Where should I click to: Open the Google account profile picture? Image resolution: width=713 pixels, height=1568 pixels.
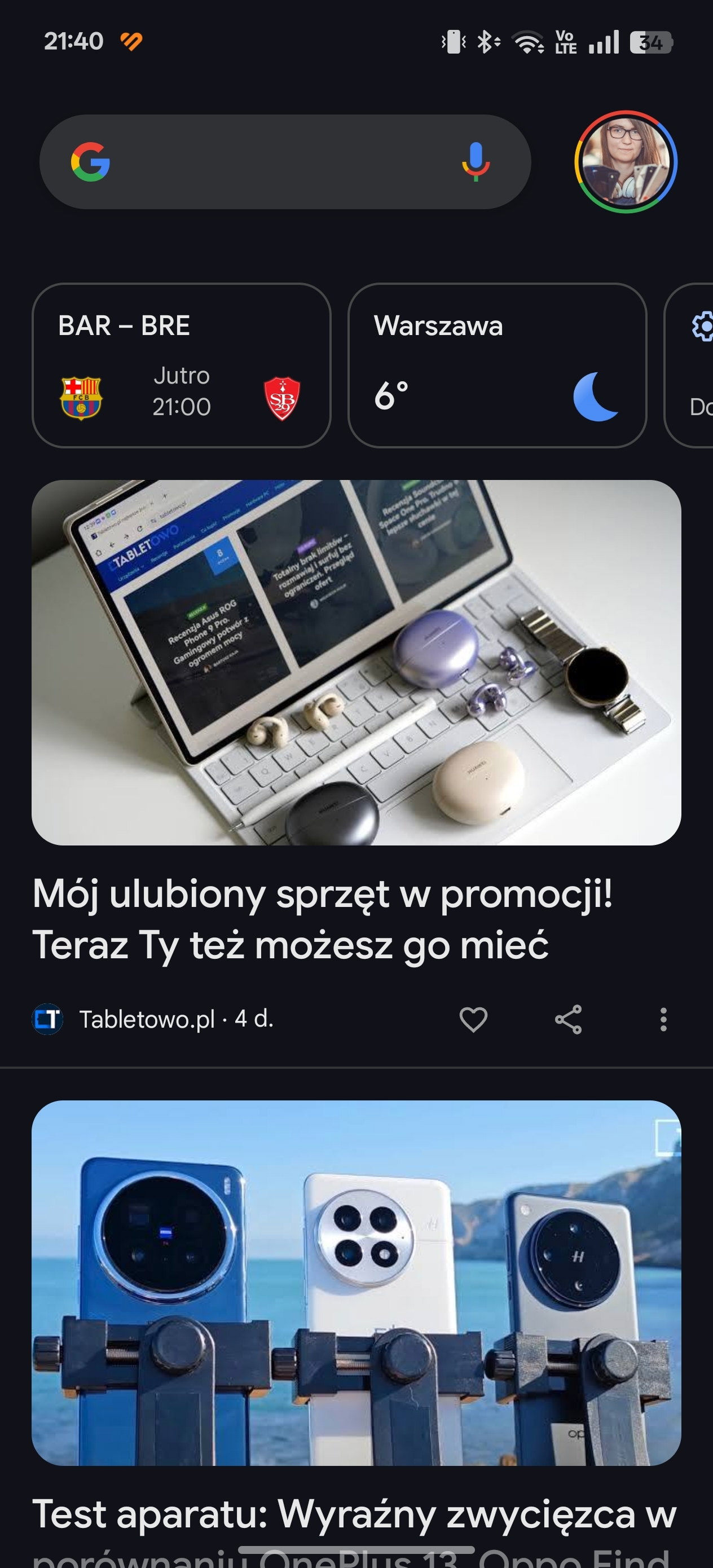tap(626, 162)
